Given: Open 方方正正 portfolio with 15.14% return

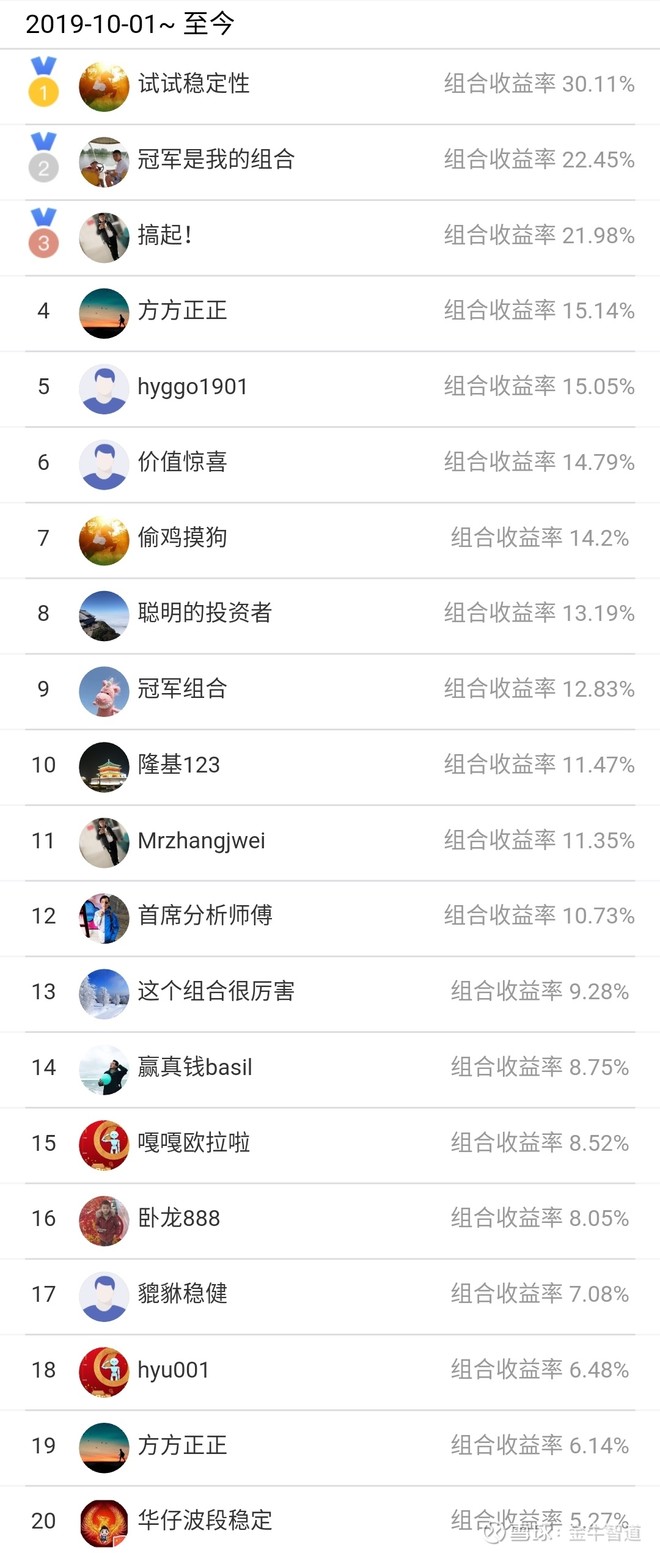Looking at the screenshot, I should click(x=183, y=311).
